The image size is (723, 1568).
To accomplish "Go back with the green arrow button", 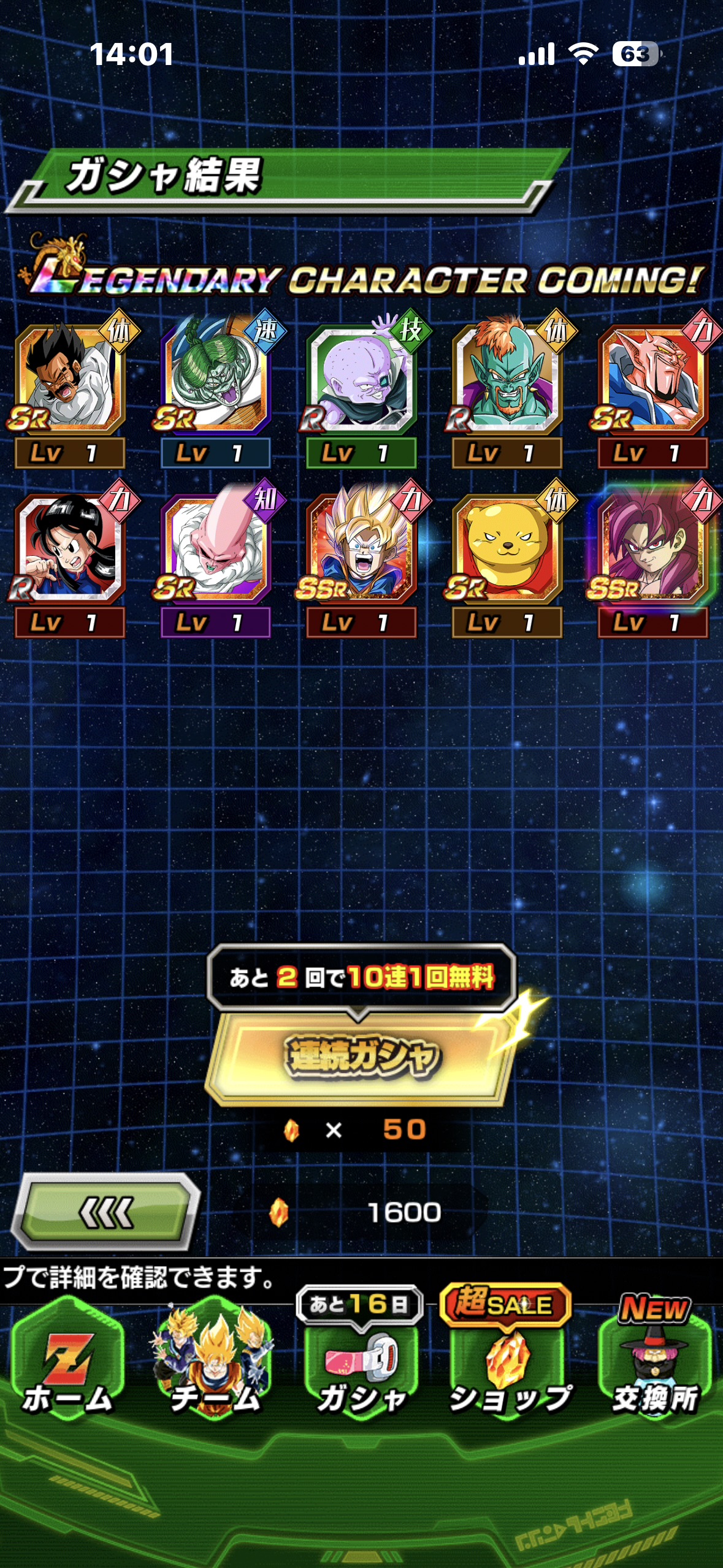I will 107,1212.
